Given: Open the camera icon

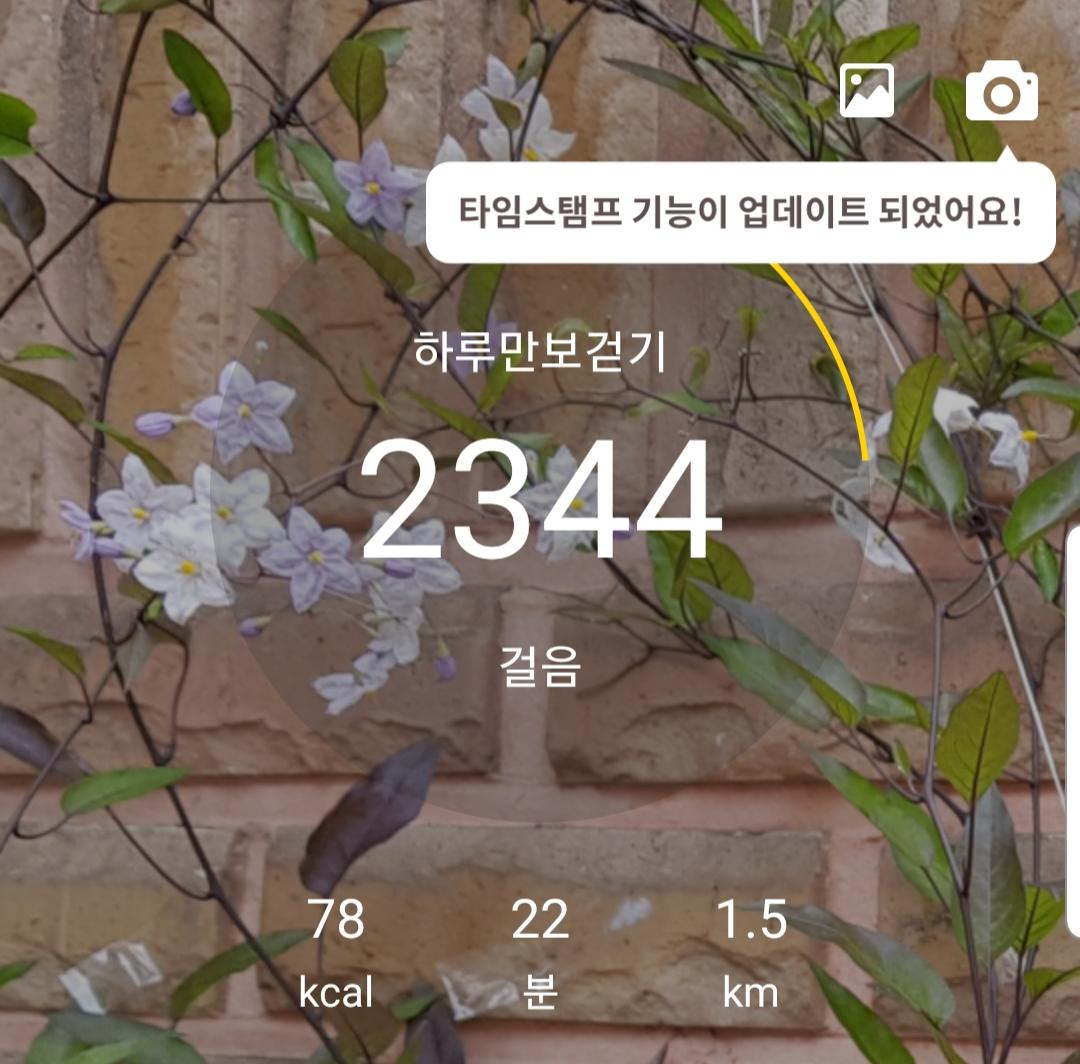Looking at the screenshot, I should [1001, 92].
